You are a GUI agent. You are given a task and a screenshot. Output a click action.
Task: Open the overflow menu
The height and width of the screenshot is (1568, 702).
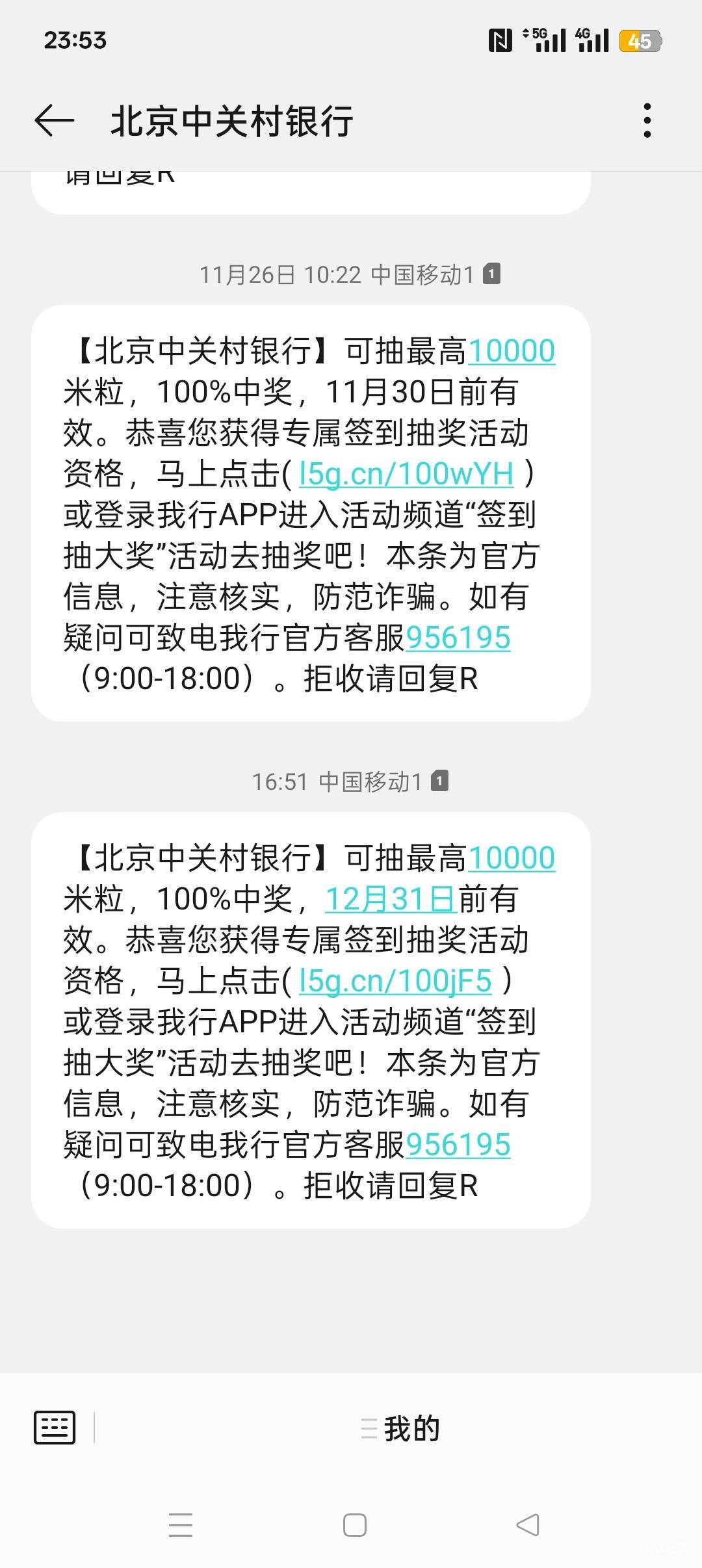647,121
